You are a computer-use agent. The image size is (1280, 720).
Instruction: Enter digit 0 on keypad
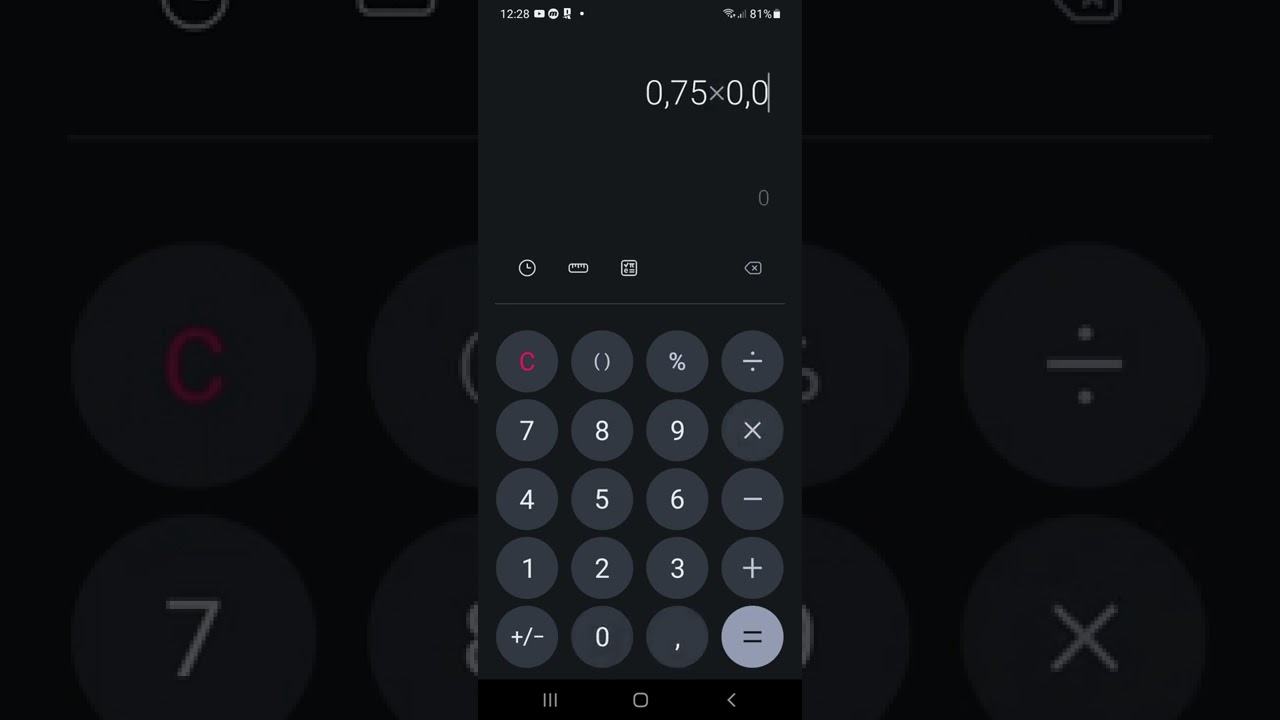pyautogui.click(x=602, y=637)
